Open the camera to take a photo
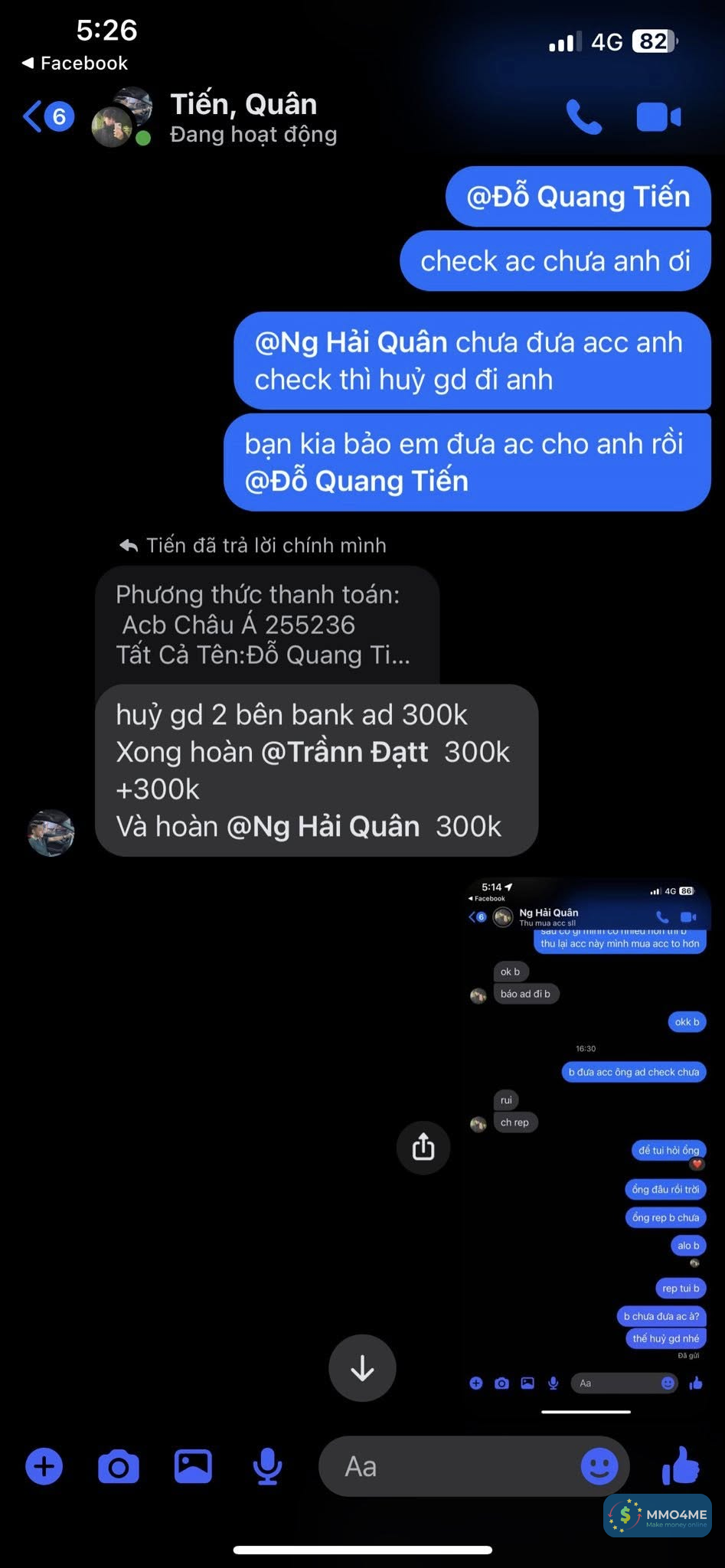 pyautogui.click(x=119, y=1466)
